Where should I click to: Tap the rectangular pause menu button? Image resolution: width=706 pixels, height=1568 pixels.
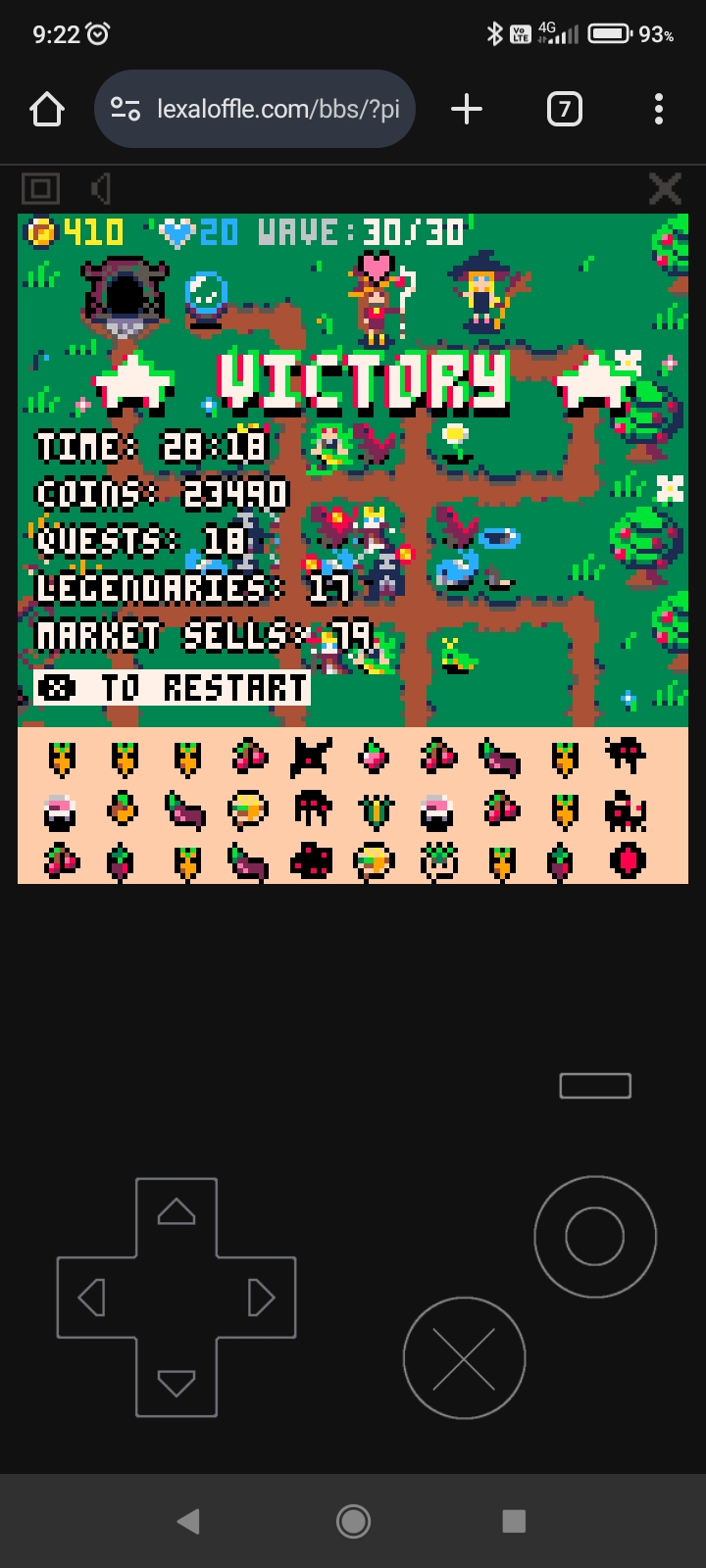[595, 1086]
